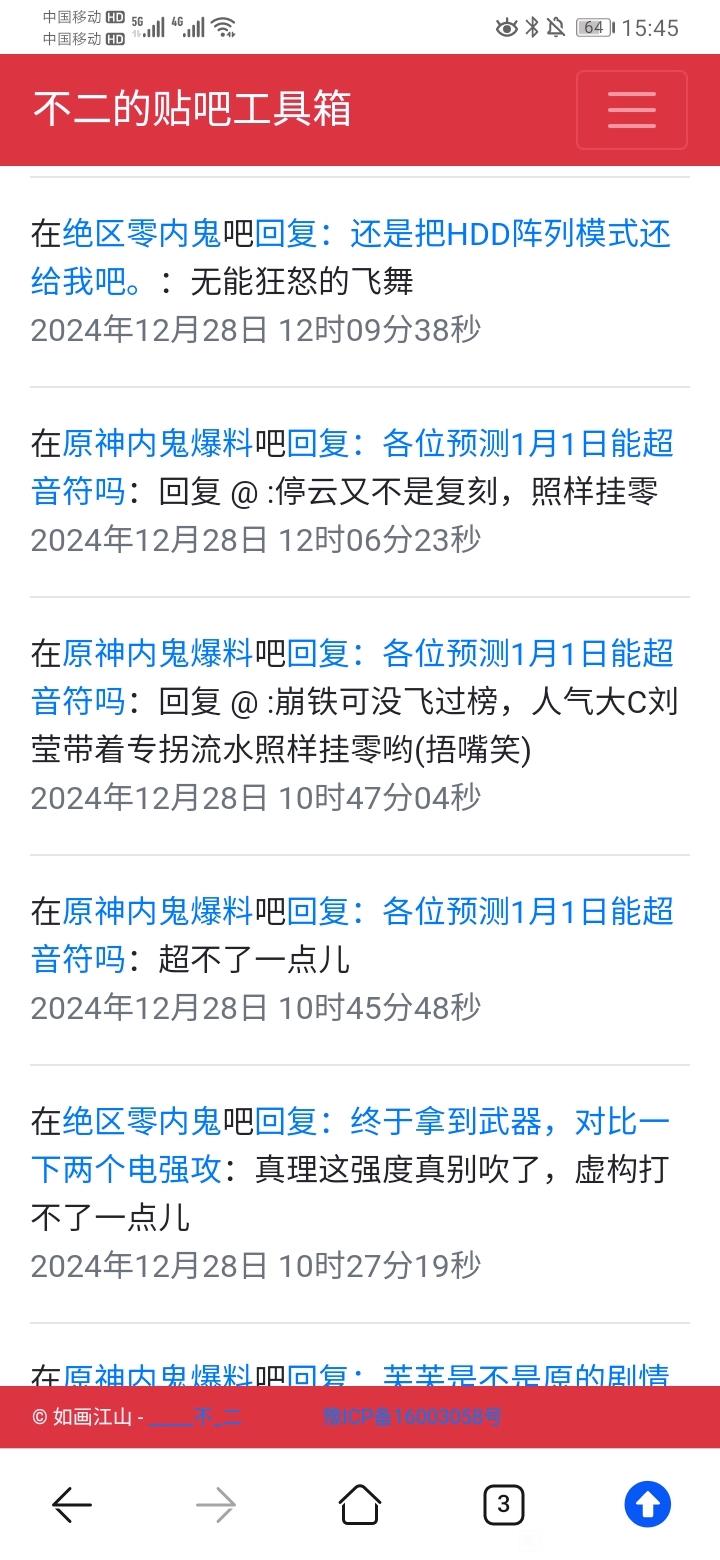Go back in the browser
Image resolution: width=720 pixels, height=1560 pixels.
[x=72, y=1504]
